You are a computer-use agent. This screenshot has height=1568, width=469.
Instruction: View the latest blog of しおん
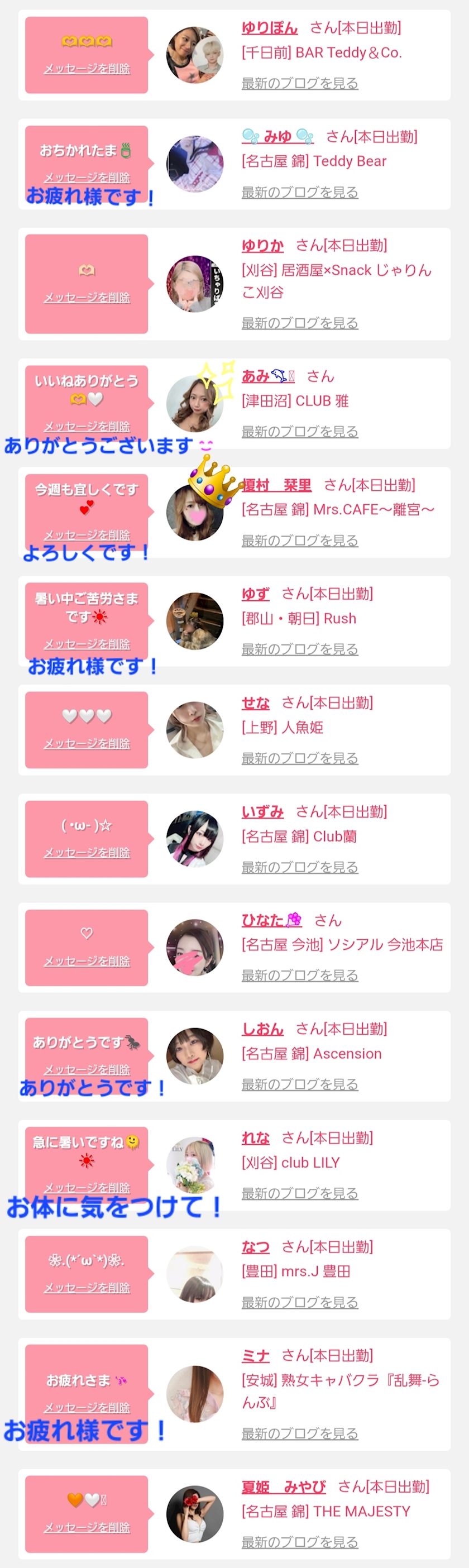tap(299, 1084)
